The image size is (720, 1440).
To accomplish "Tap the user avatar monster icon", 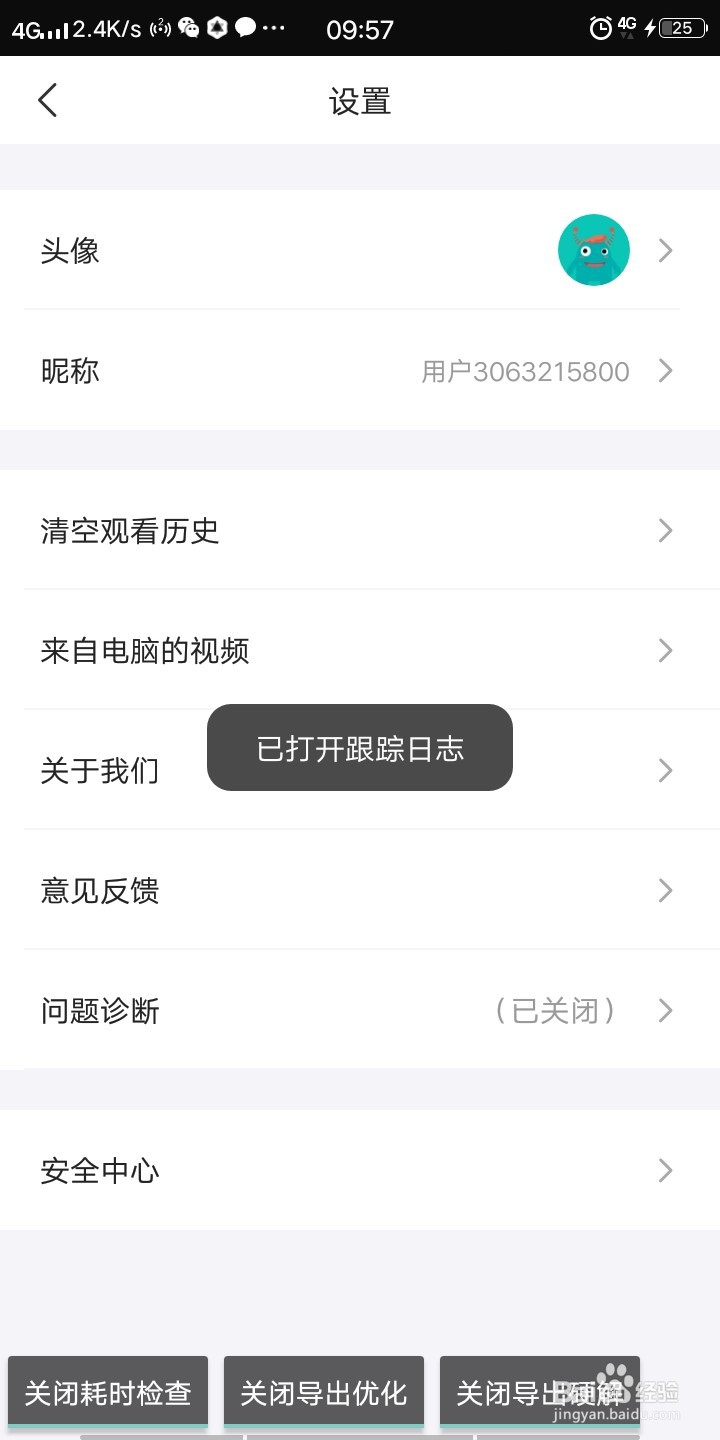I will pos(593,250).
